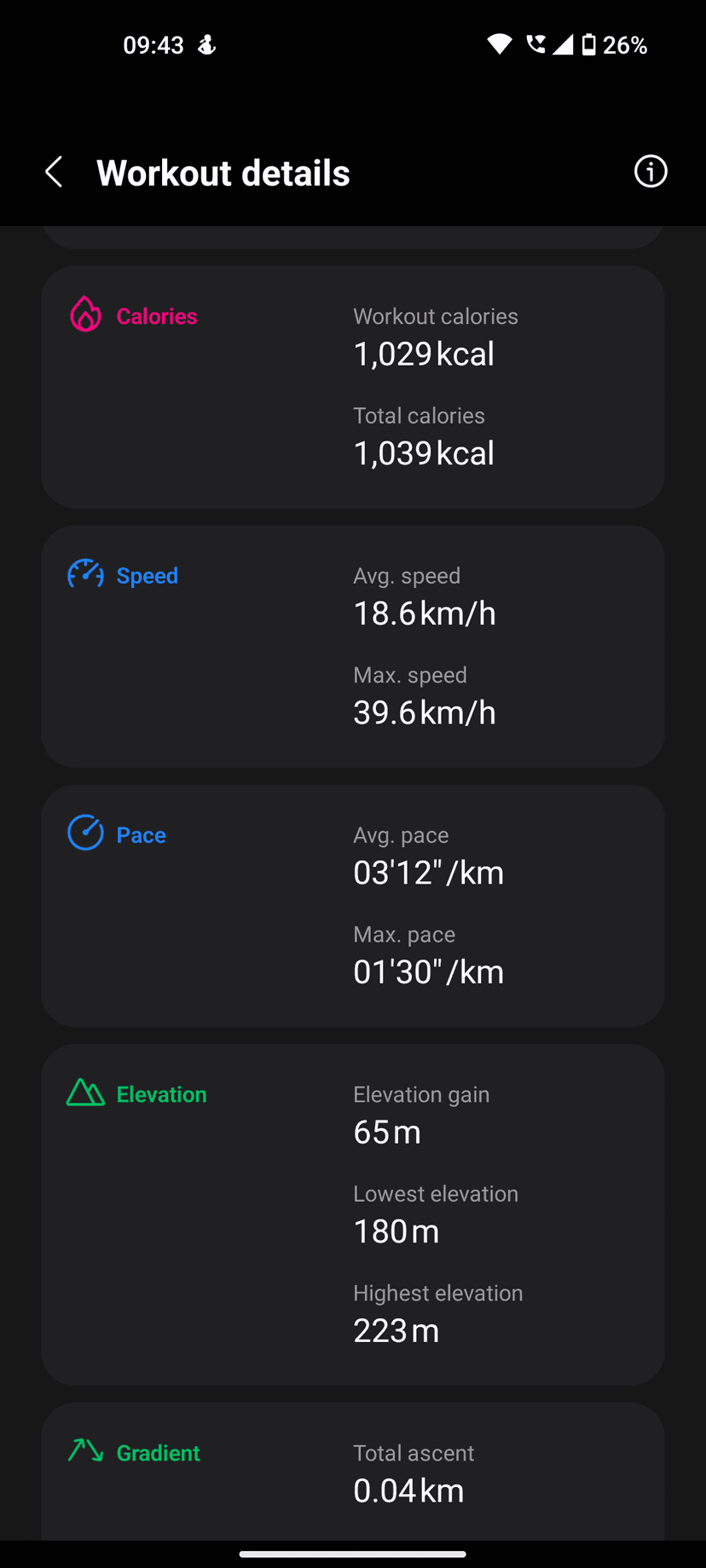Go back from Workout details

click(54, 172)
